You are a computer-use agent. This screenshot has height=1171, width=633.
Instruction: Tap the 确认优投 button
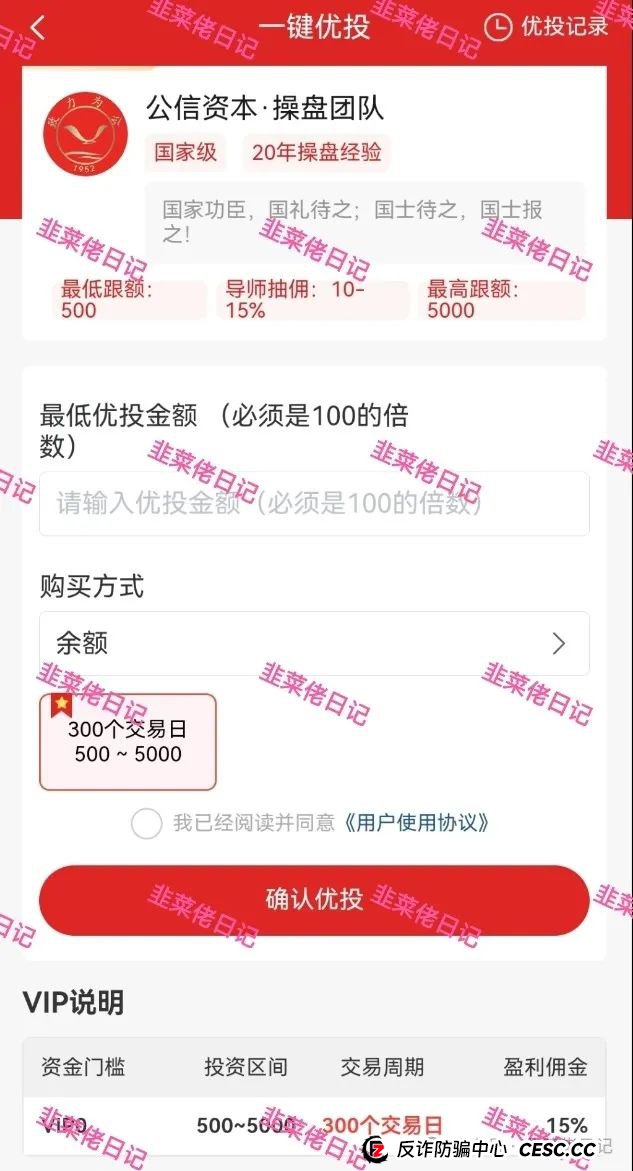point(314,898)
